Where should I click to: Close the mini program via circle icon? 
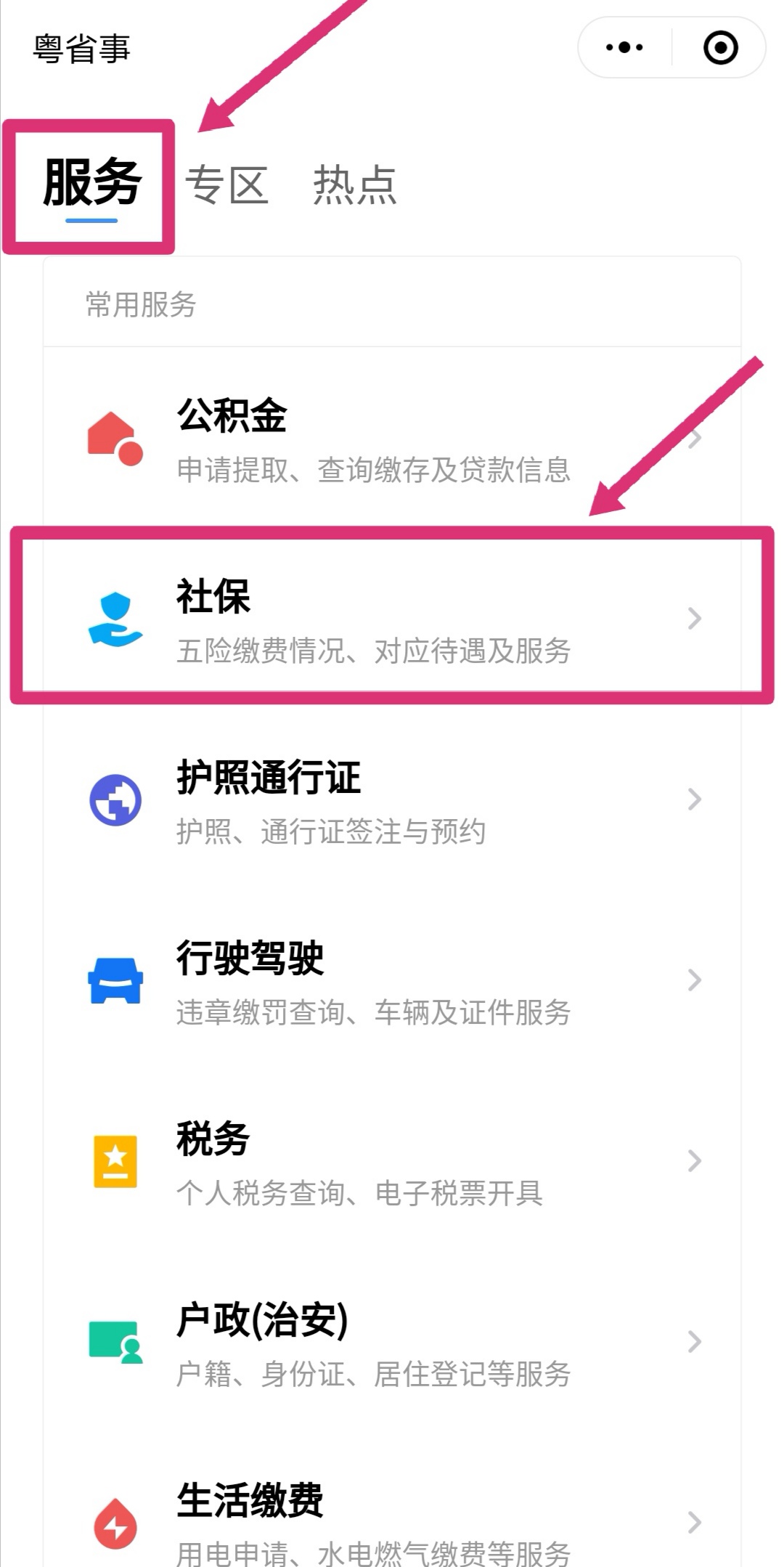click(x=720, y=48)
